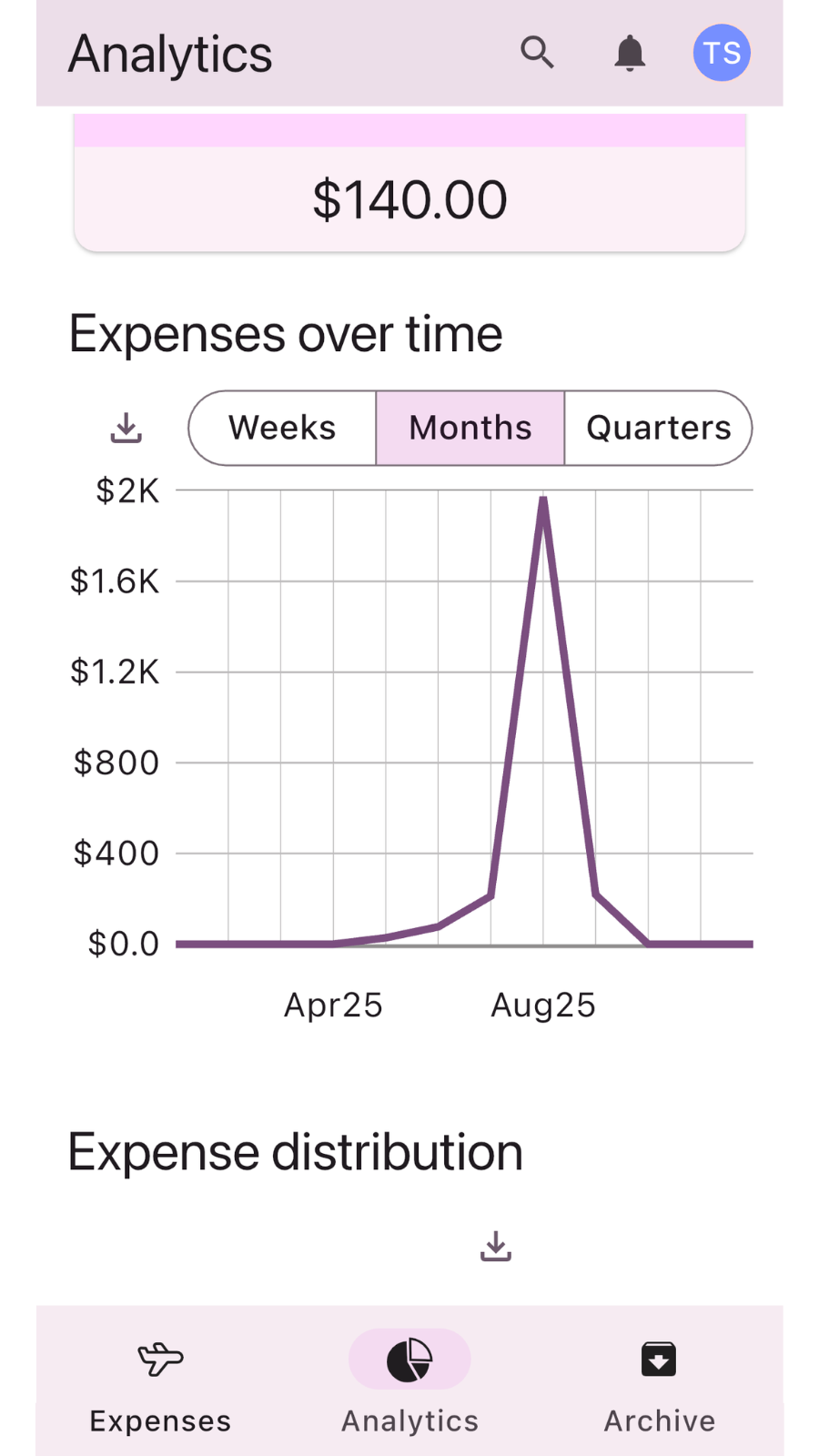The width and height of the screenshot is (819, 1456).
Task: Switch the chart to Weeks
Action: tap(282, 428)
